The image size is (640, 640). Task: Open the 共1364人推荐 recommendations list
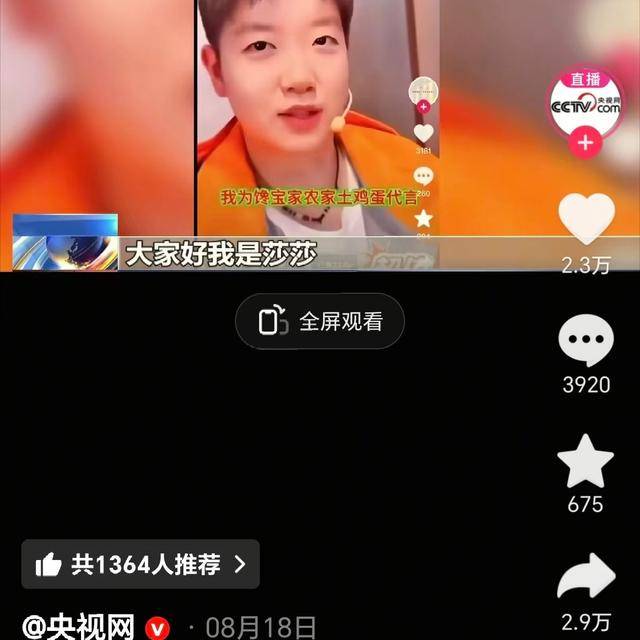(141, 564)
